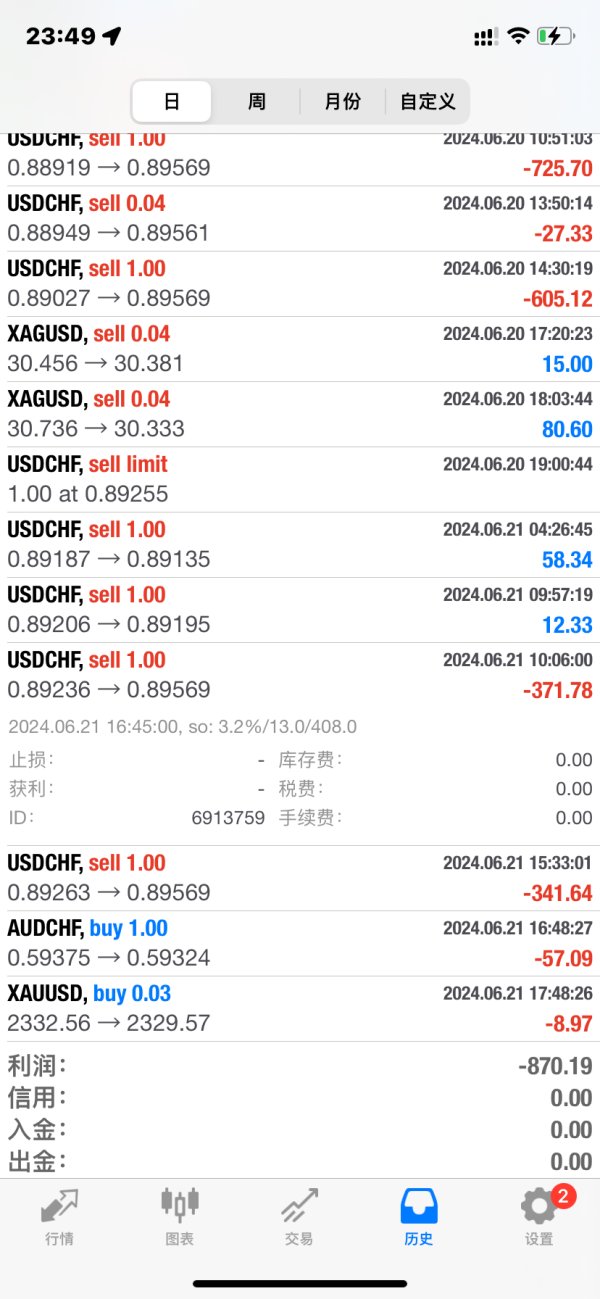Expand the XAUUSD buy 0.03 trade
The image size is (600, 1299).
300,1008
